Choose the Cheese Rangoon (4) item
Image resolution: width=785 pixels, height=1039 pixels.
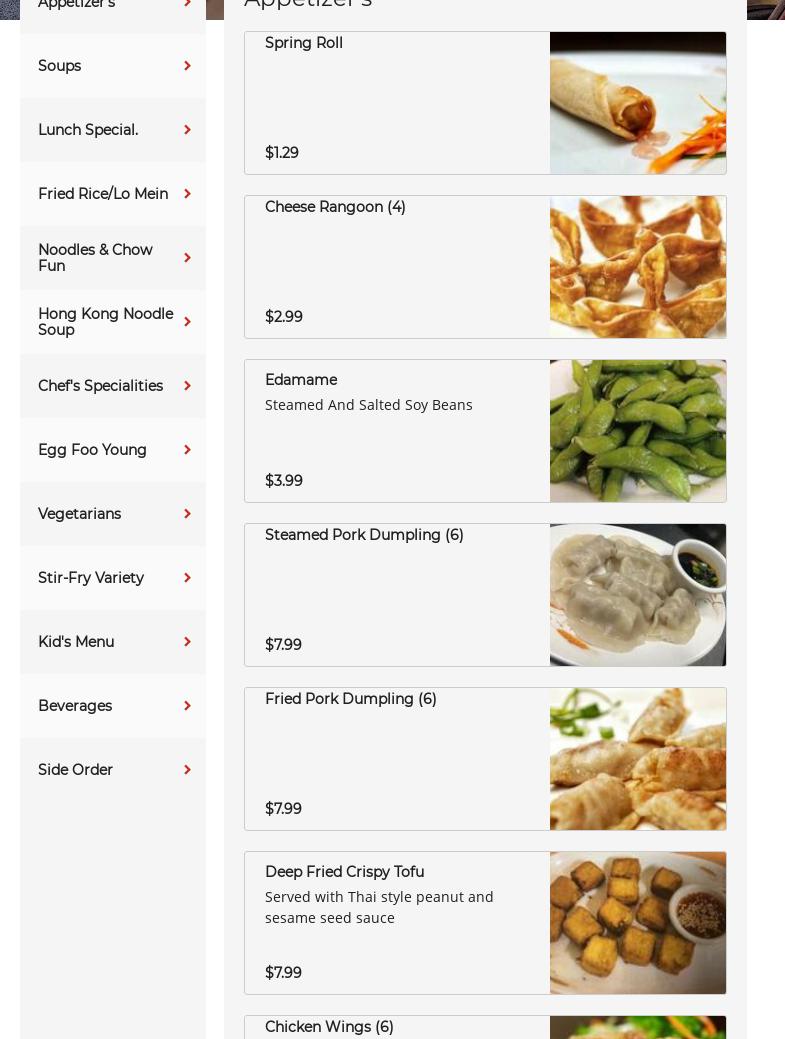pos(485,267)
